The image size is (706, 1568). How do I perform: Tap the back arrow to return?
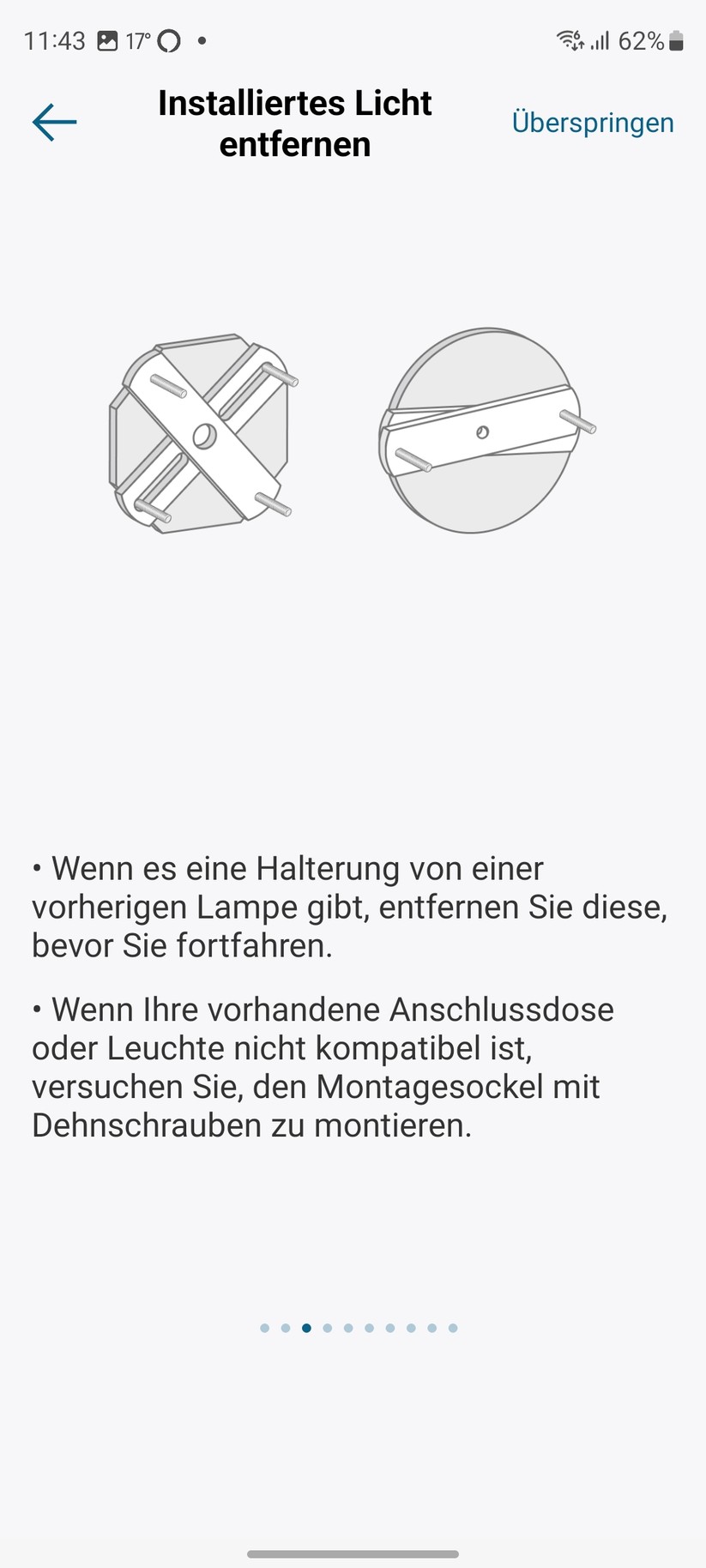click(x=53, y=122)
